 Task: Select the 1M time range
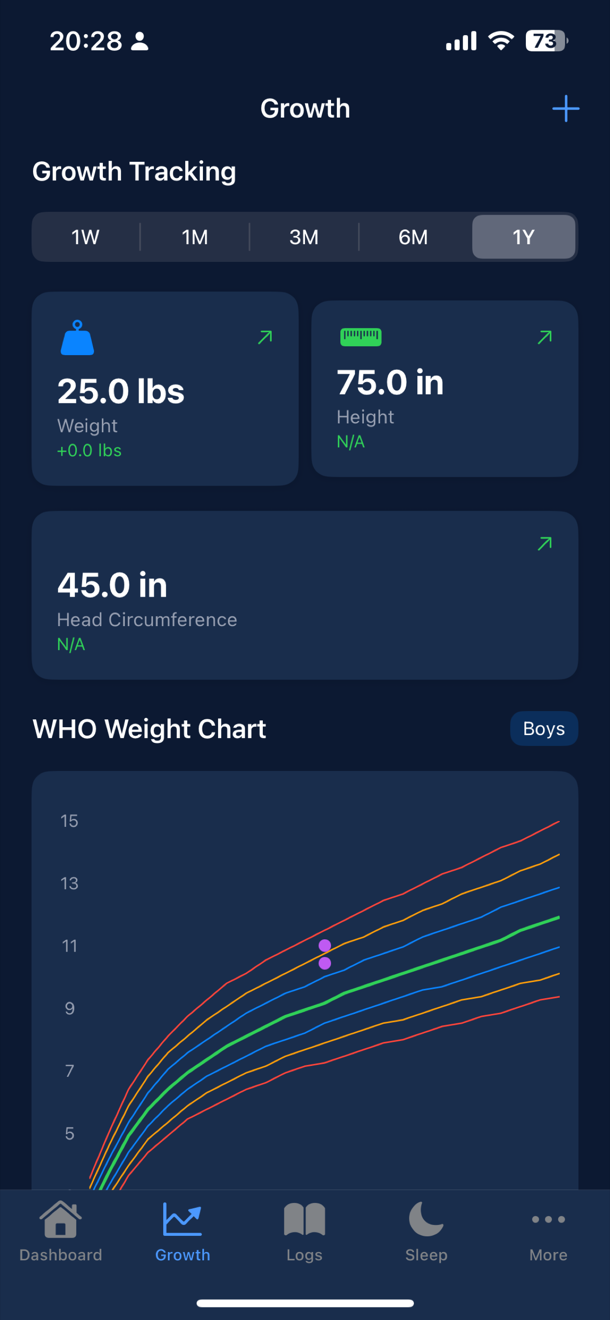195,237
